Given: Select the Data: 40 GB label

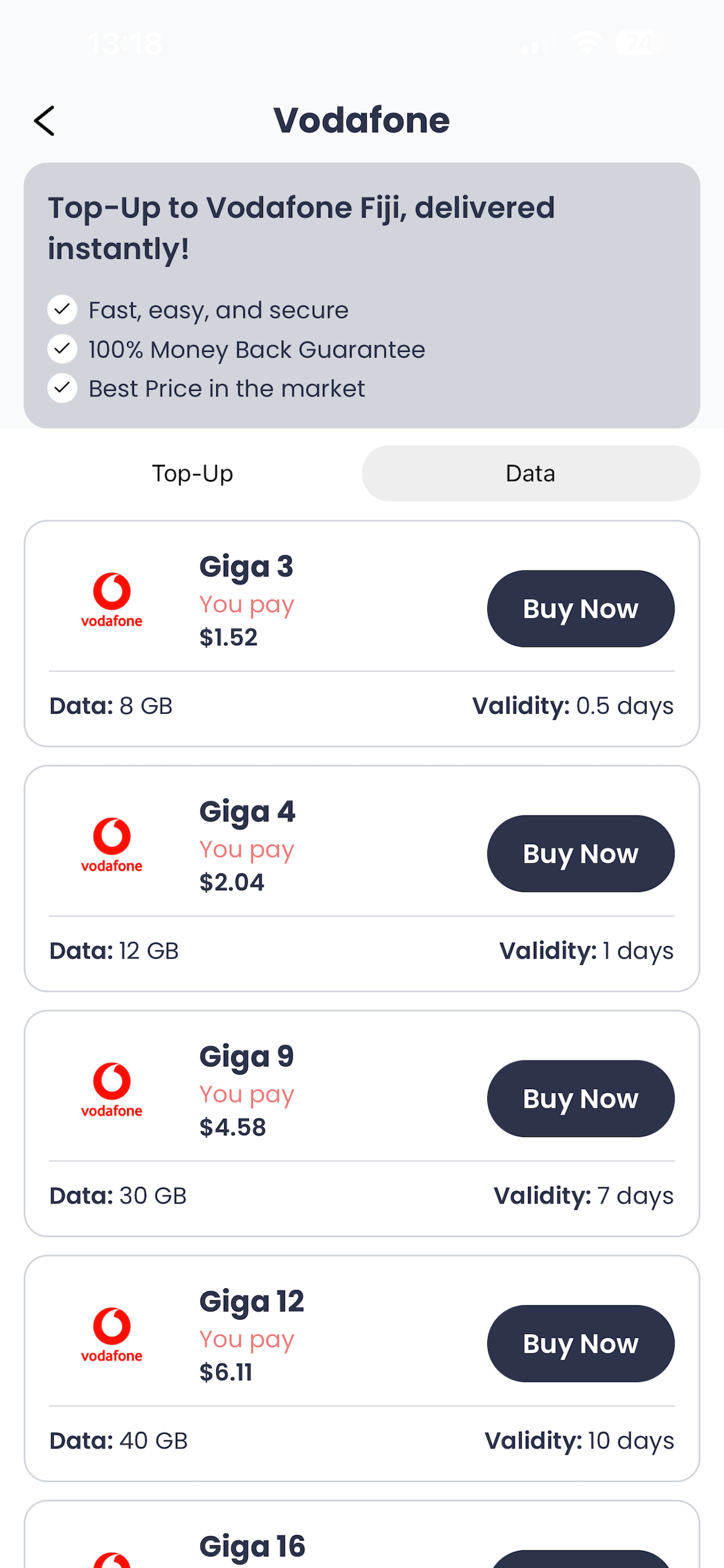Looking at the screenshot, I should (117, 1440).
